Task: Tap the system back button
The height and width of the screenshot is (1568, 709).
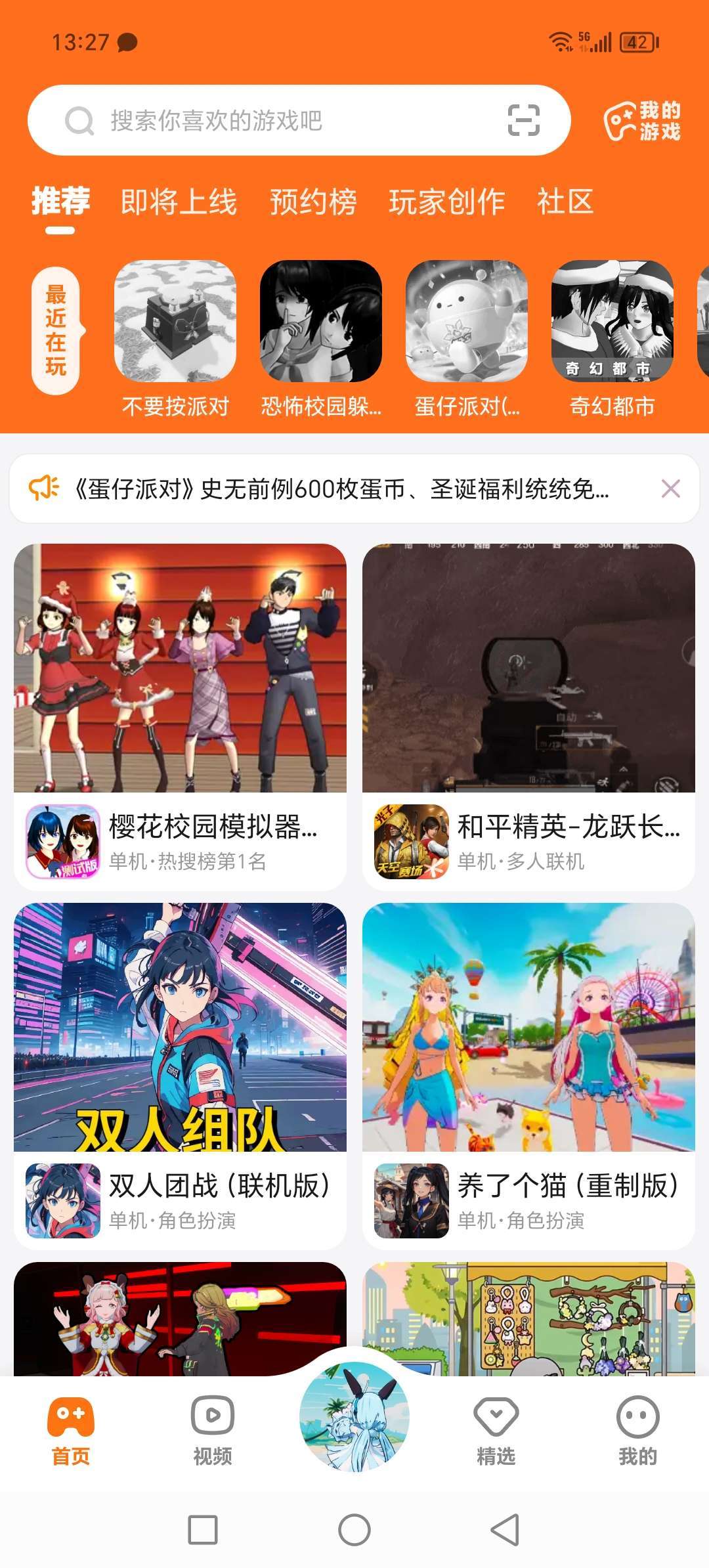Action: click(x=505, y=1530)
